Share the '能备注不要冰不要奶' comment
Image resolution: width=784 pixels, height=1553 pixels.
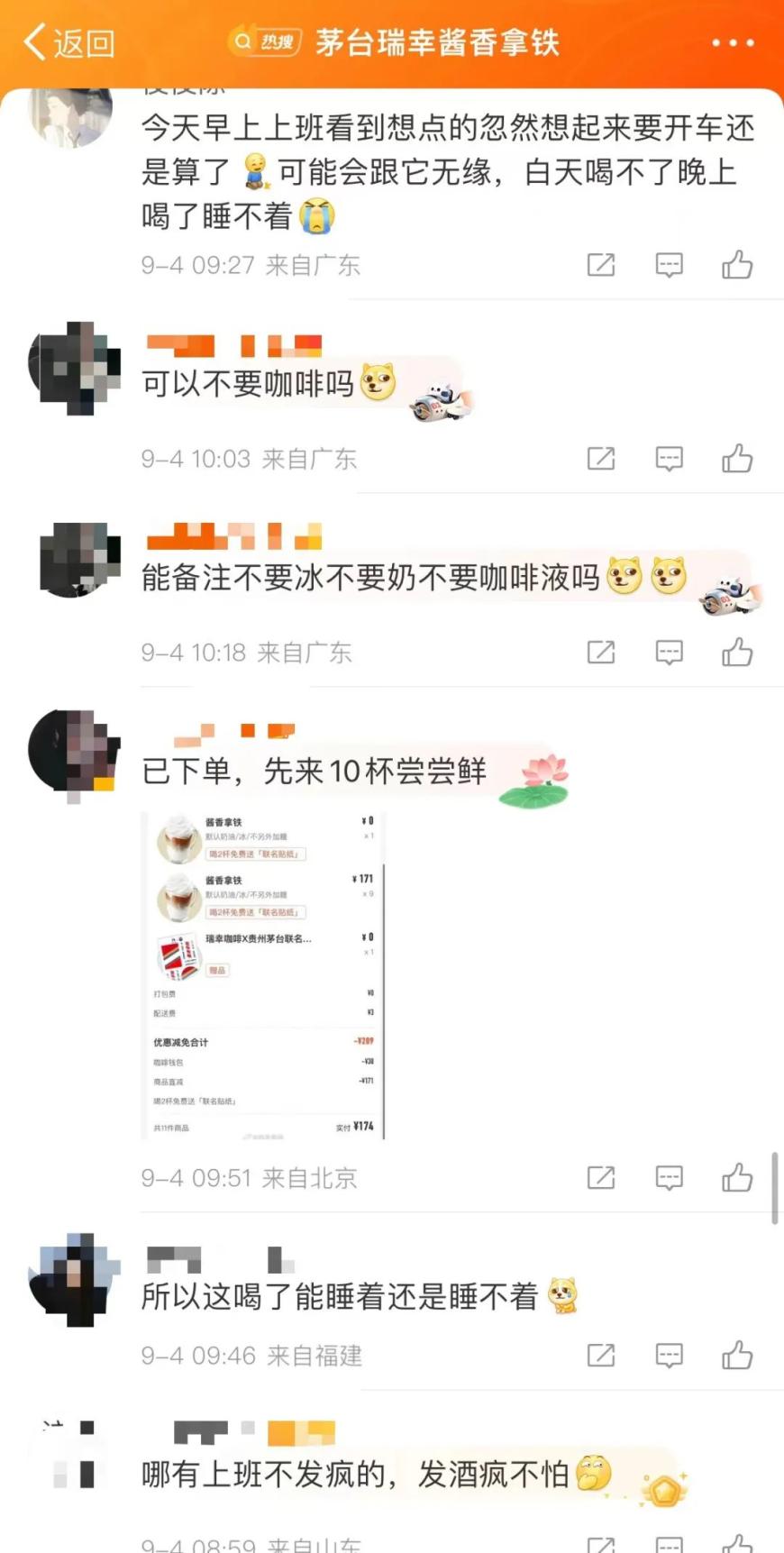tap(602, 652)
